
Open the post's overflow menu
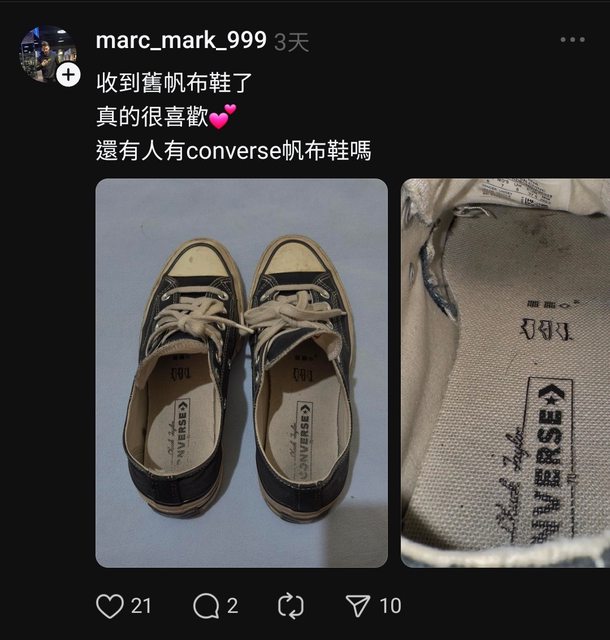572,40
